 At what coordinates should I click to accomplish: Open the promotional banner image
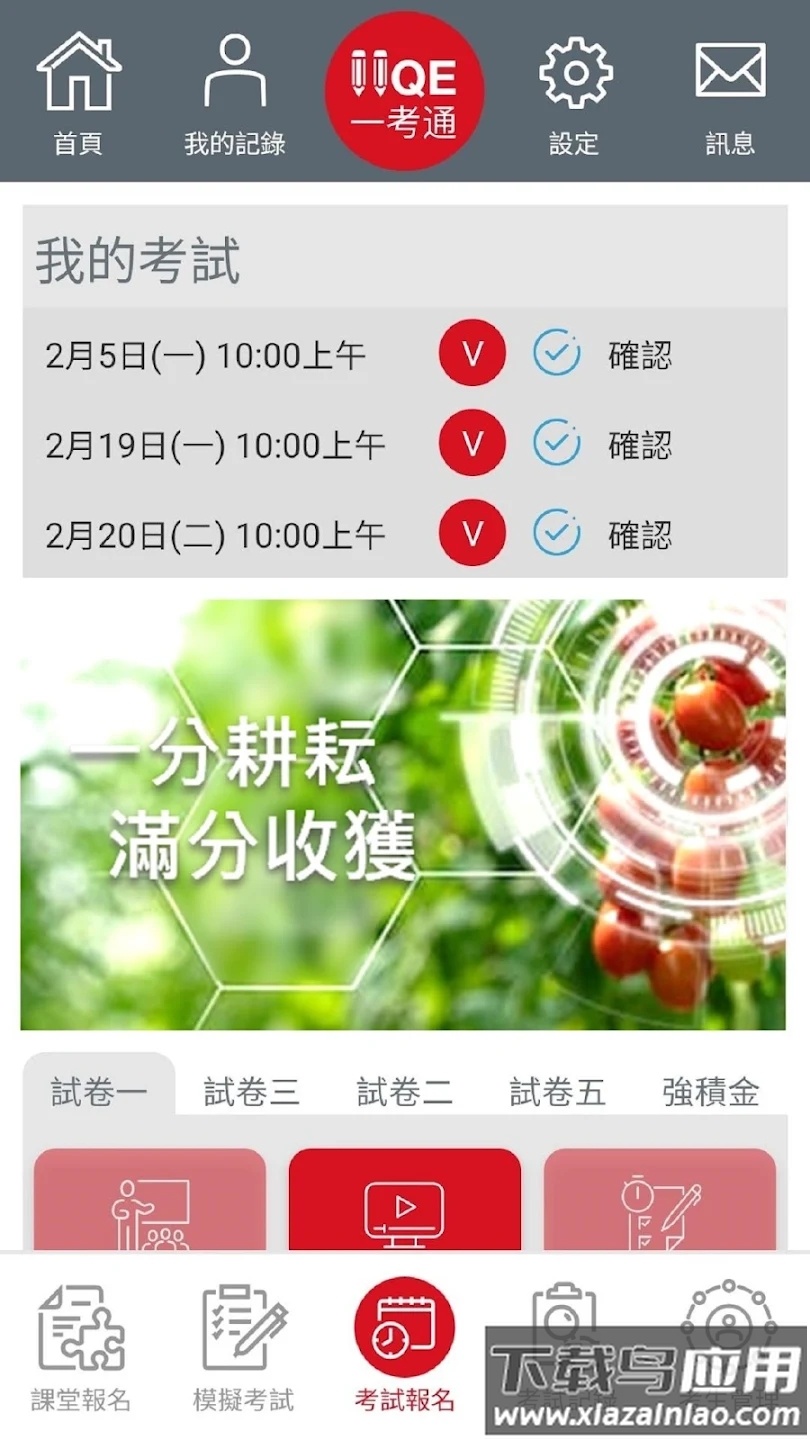point(405,815)
